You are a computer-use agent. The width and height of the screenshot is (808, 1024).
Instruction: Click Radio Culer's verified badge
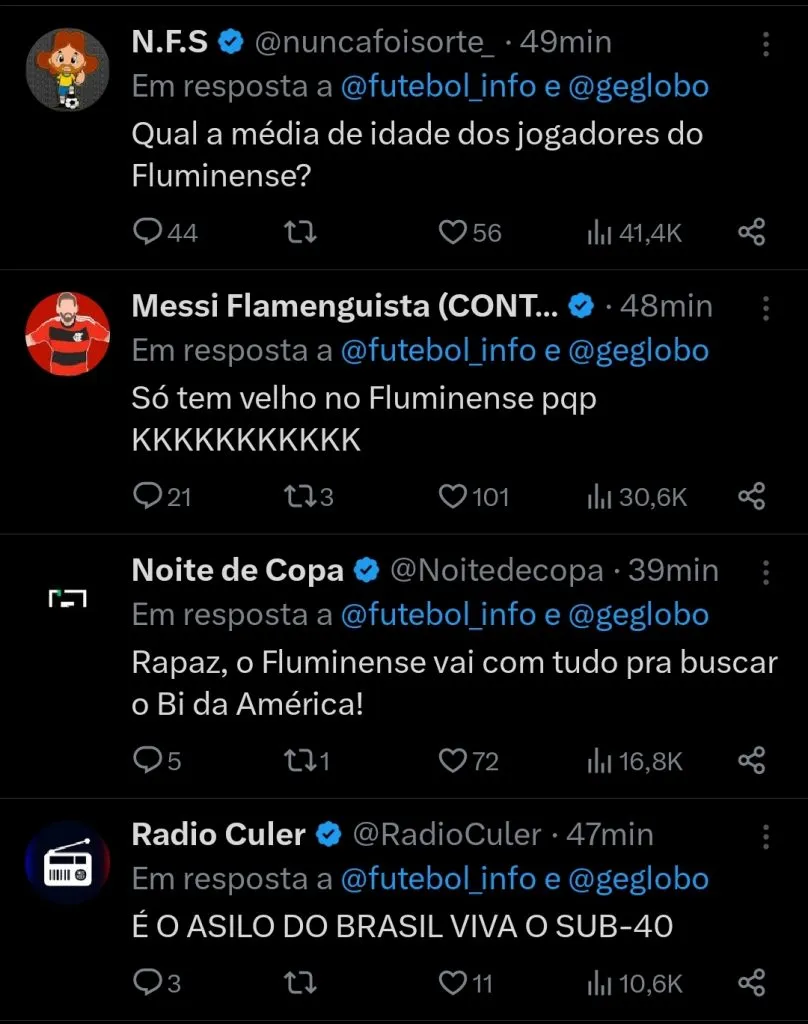click(x=327, y=834)
